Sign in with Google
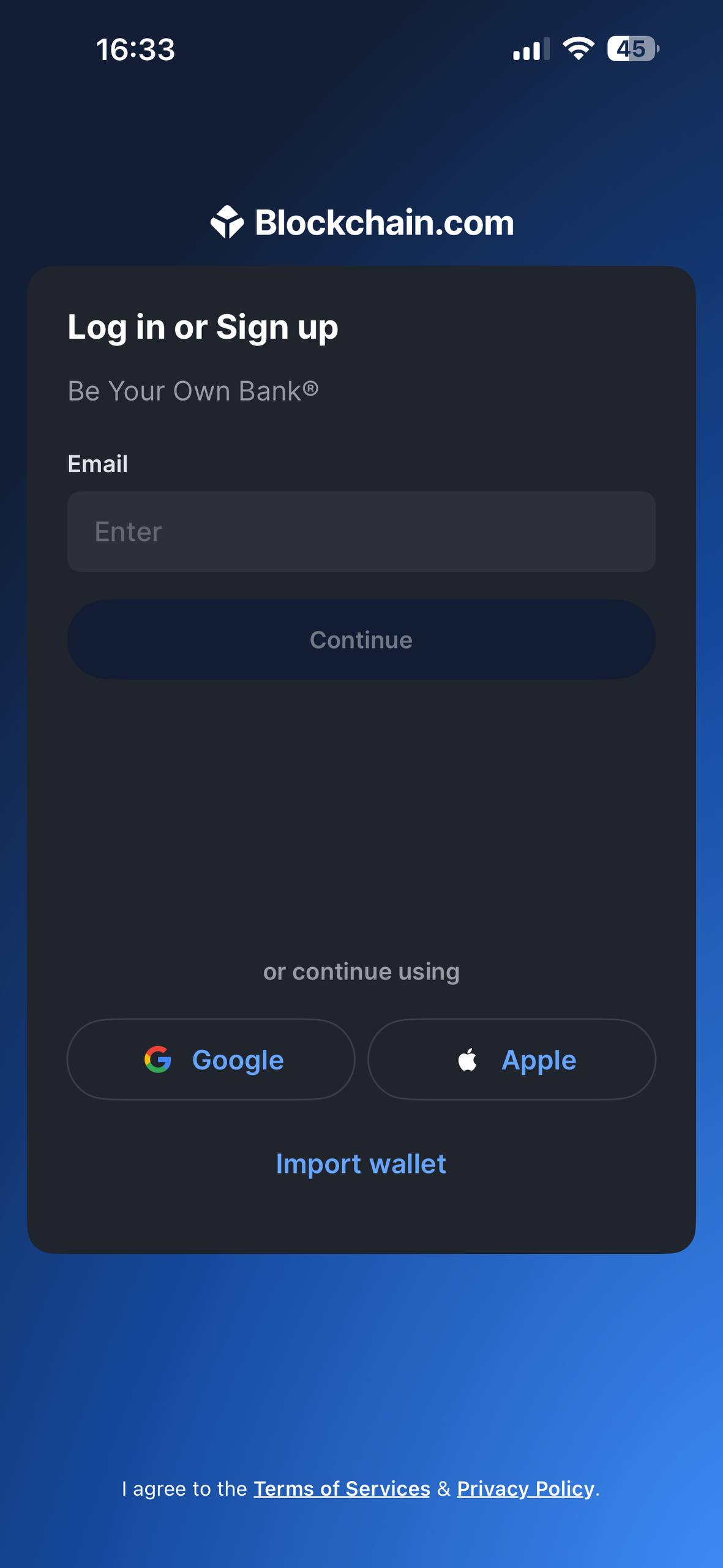Viewport: 723px width, 1568px height. 211,1060
